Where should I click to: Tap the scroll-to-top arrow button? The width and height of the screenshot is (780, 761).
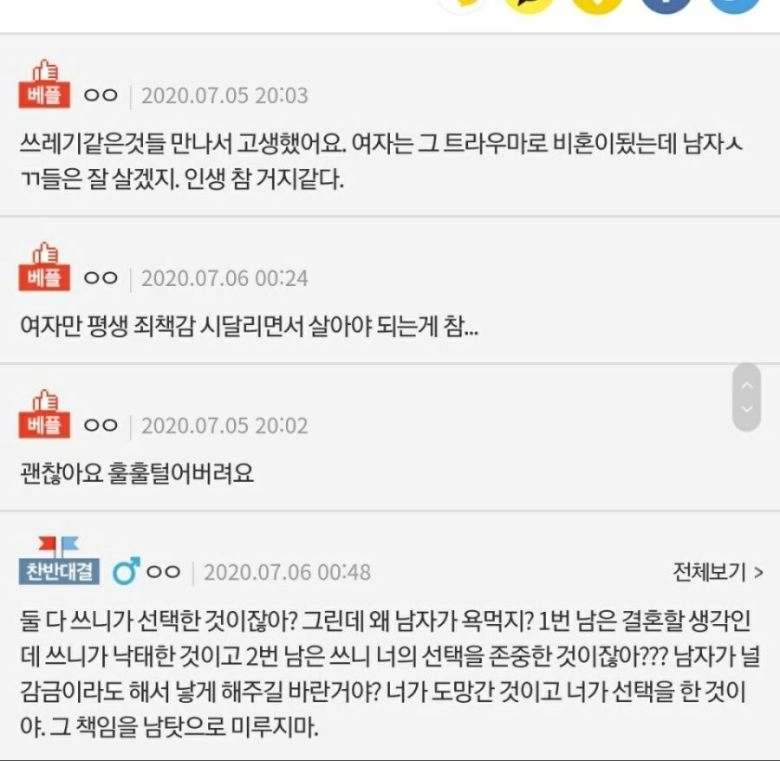tap(747, 383)
